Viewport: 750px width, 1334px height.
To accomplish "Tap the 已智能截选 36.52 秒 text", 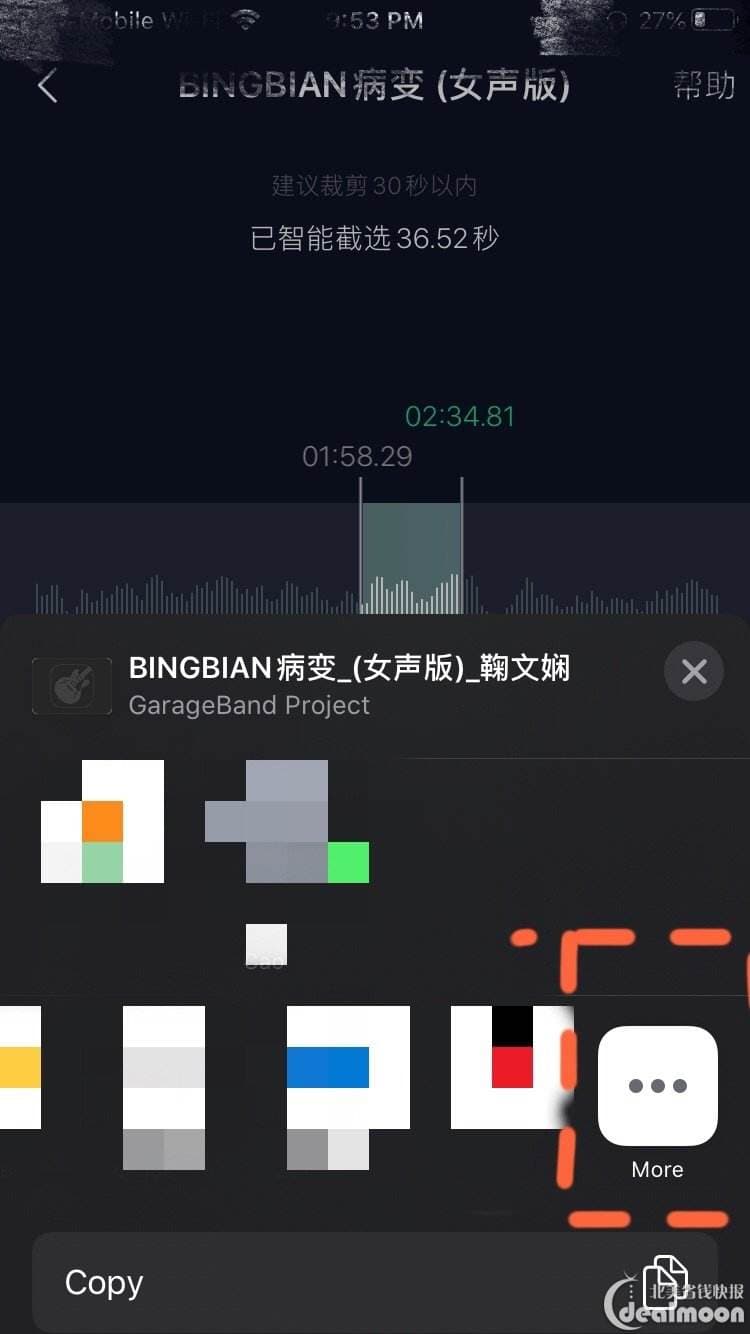I will point(374,237).
